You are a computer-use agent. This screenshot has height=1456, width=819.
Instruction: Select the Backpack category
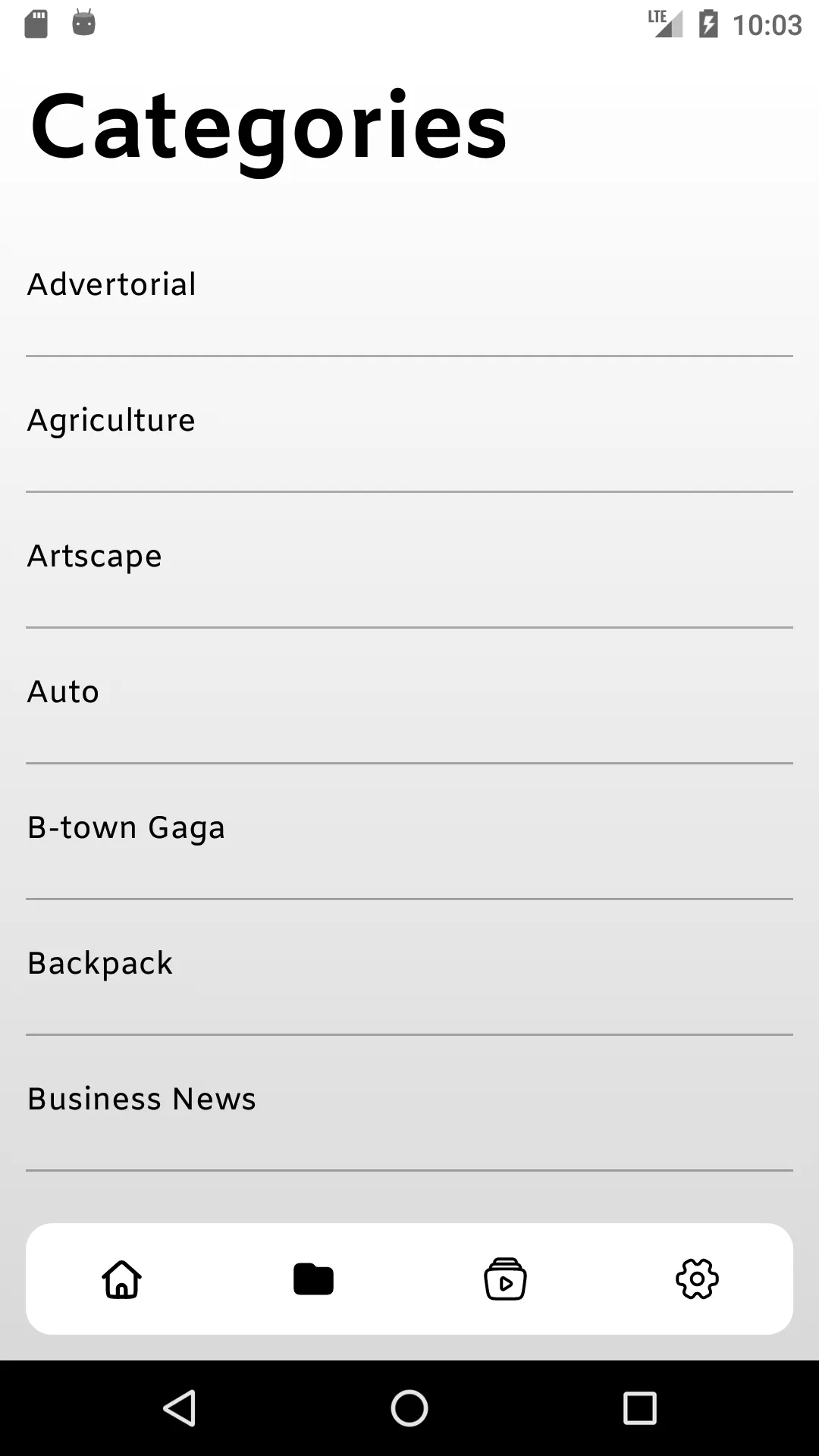coord(100,964)
